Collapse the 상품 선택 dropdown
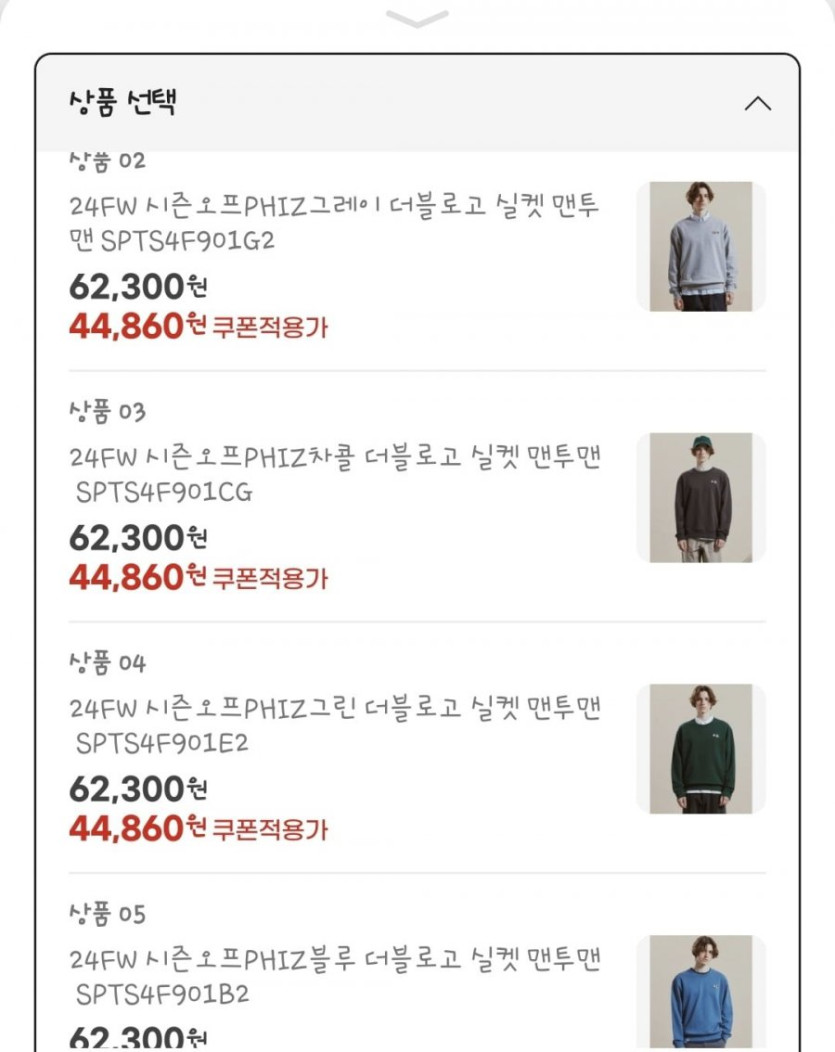This screenshot has height=1052, width=835. [758, 103]
